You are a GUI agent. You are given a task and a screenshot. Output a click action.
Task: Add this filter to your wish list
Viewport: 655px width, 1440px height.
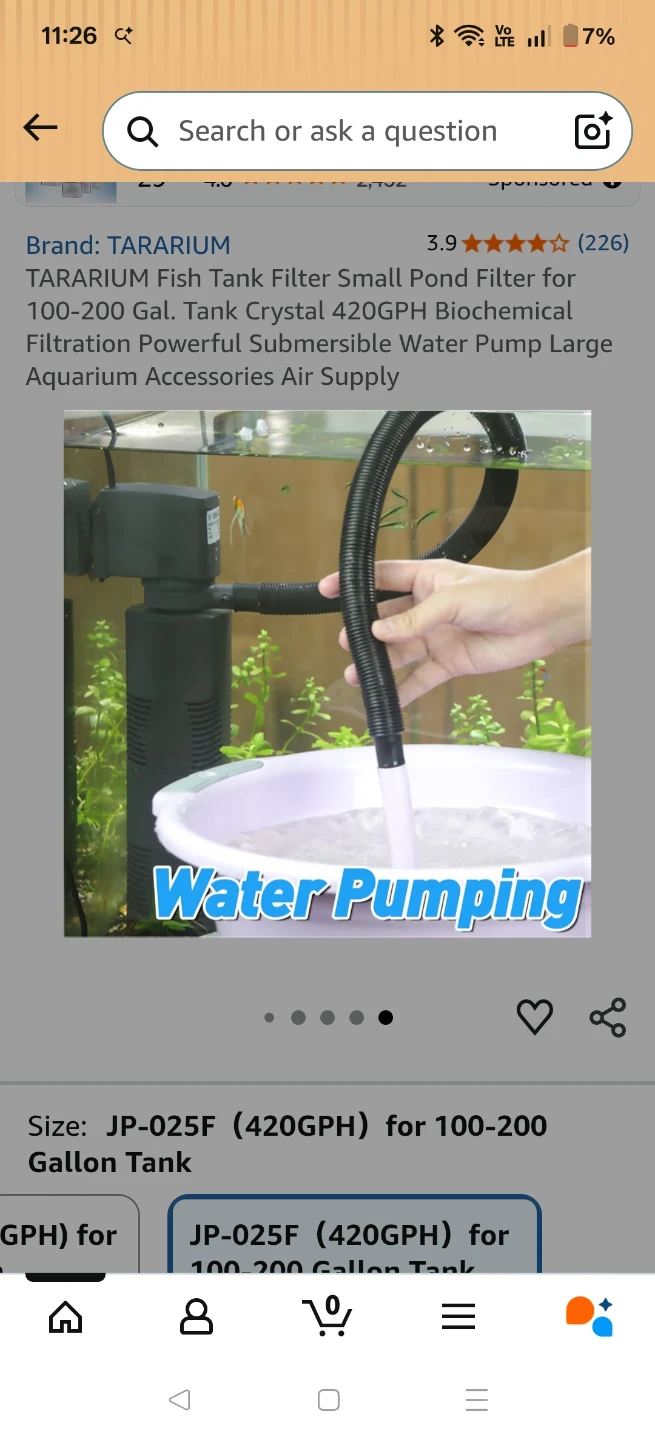tap(535, 1018)
